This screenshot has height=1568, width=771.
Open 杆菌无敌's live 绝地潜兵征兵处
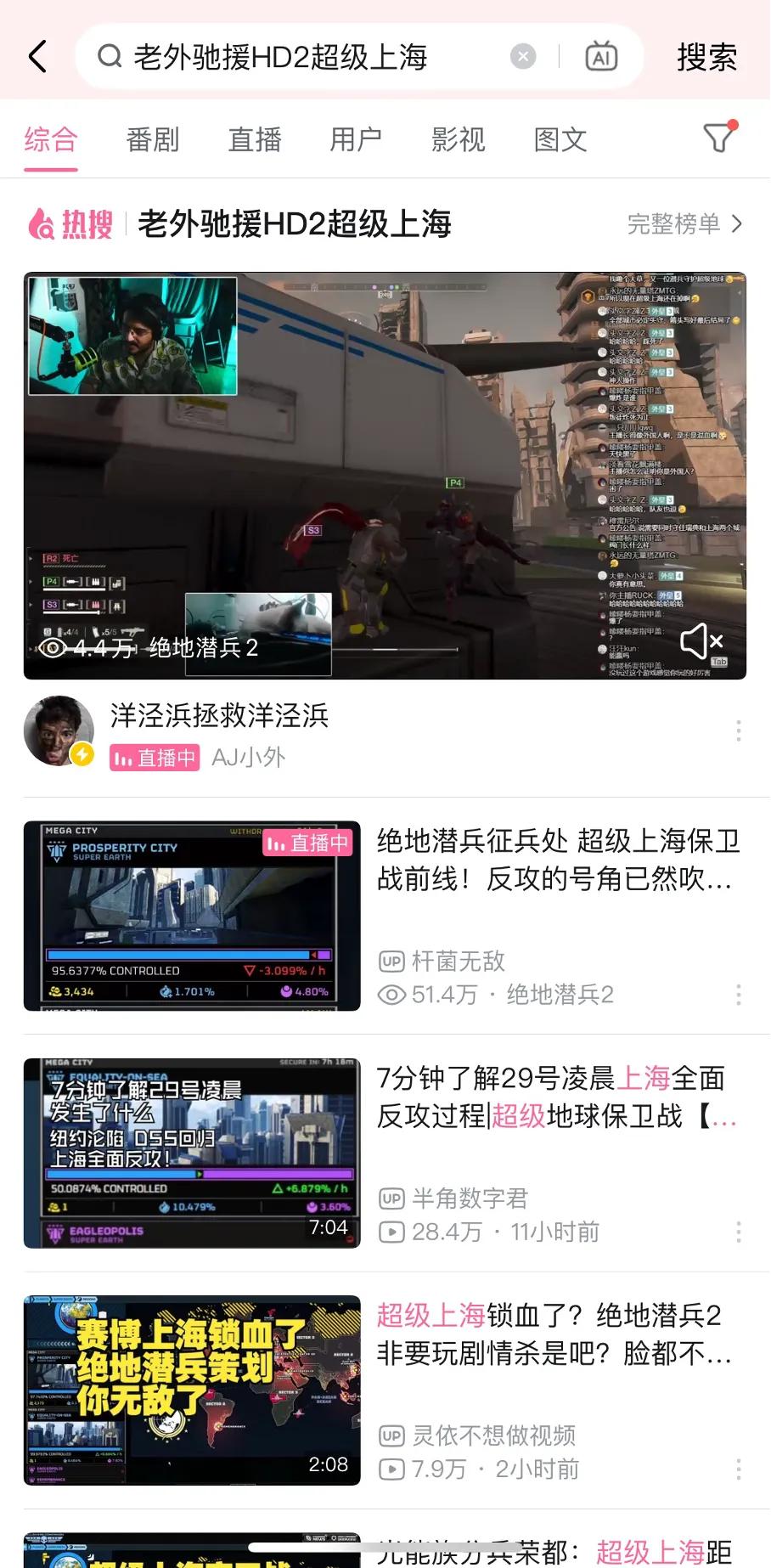557,860
